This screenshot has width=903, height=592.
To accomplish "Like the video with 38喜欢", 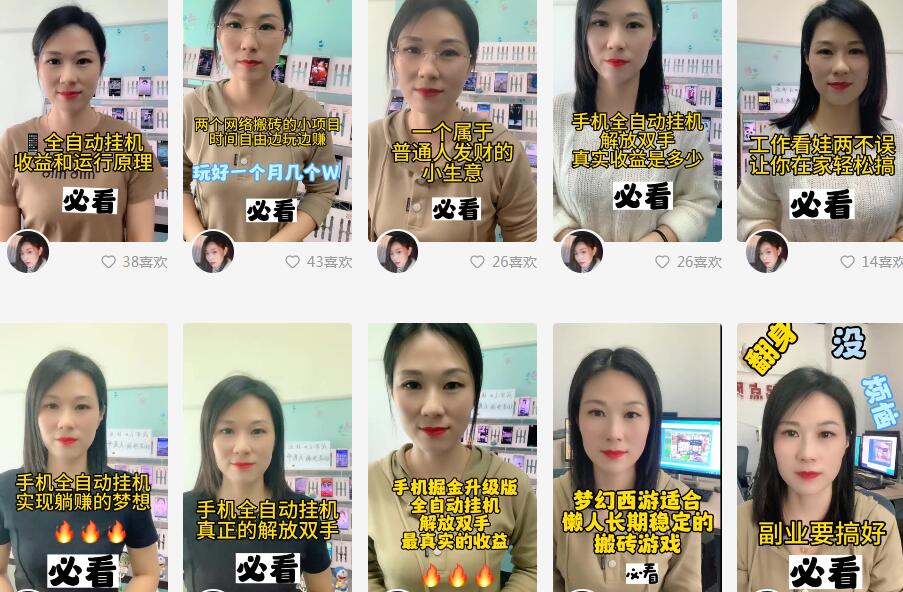I will click(x=109, y=262).
